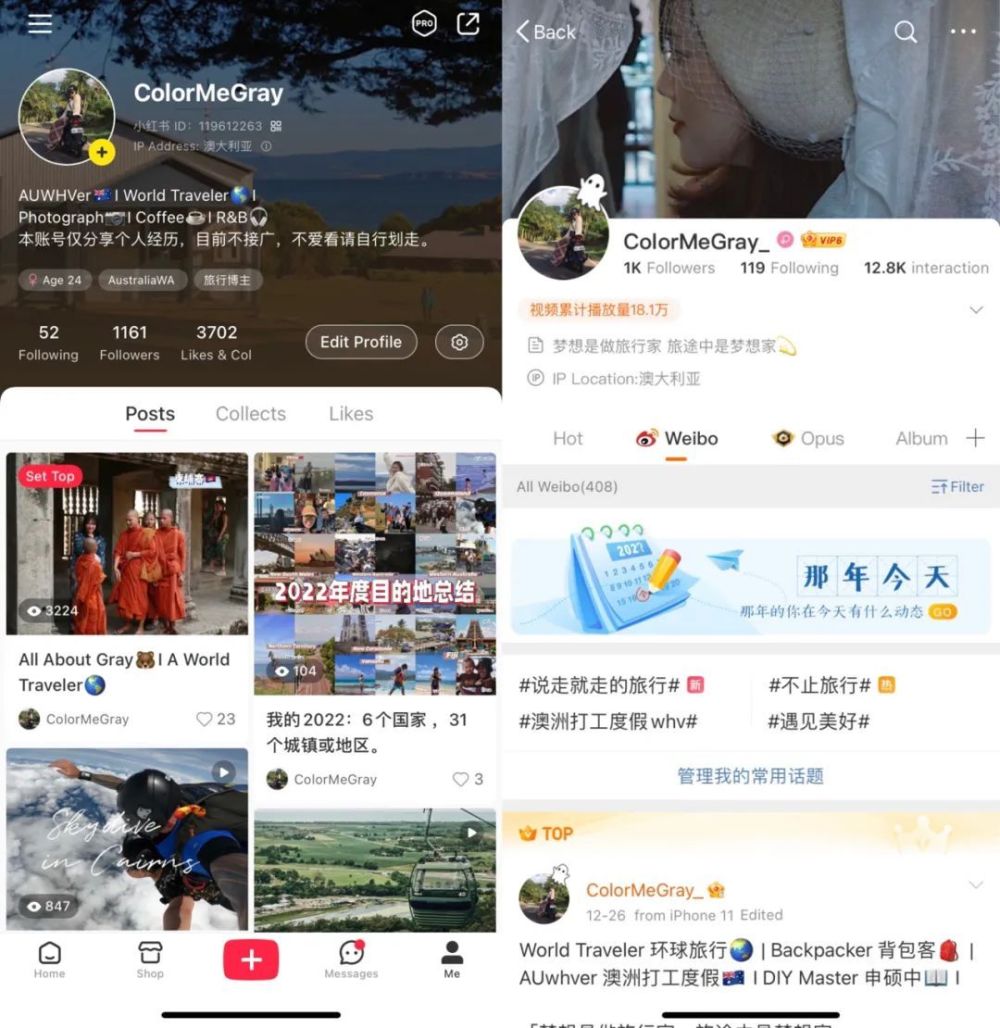The image size is (1000, 1028).
Task: Tap the Edit Profile button
Action: (x=361, y=342)
